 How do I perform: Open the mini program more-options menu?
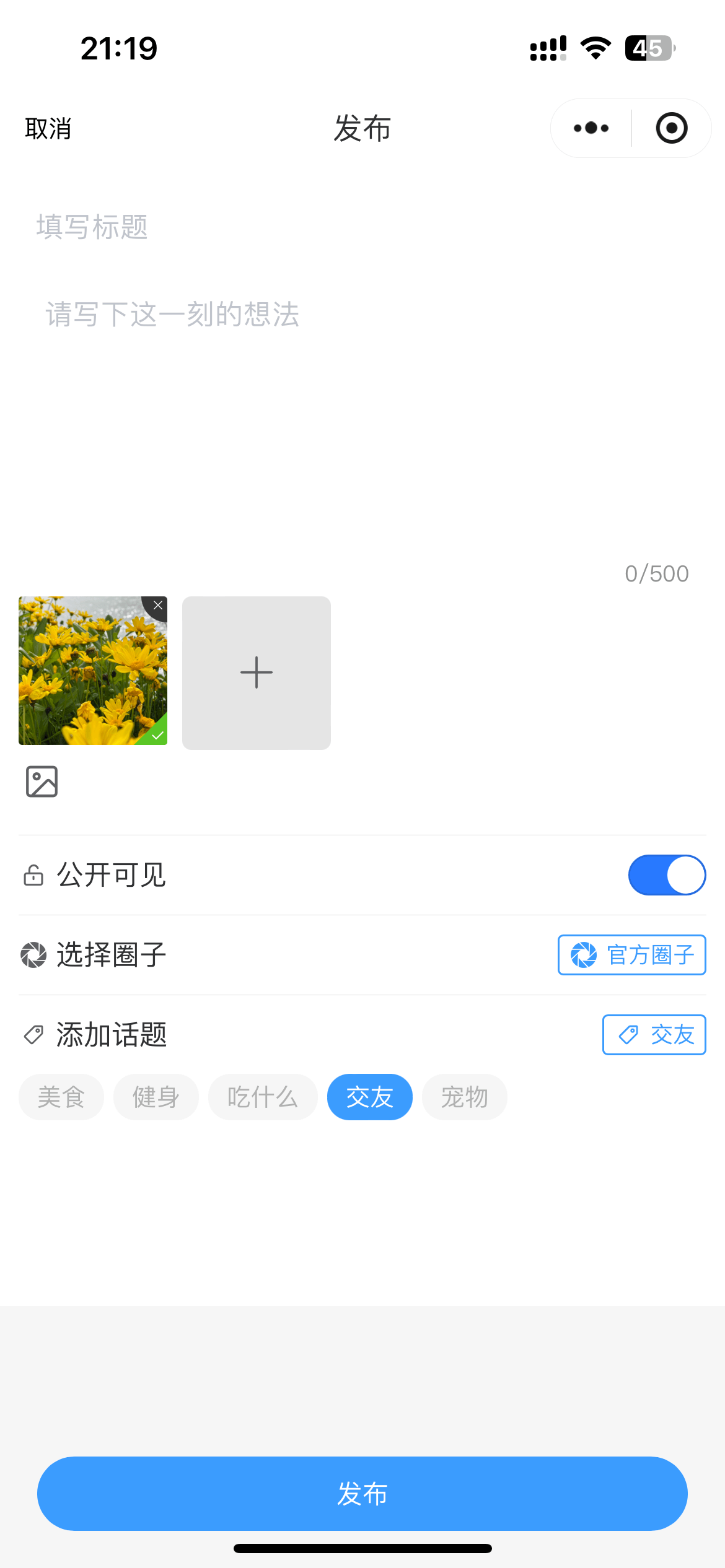point(591,128)
